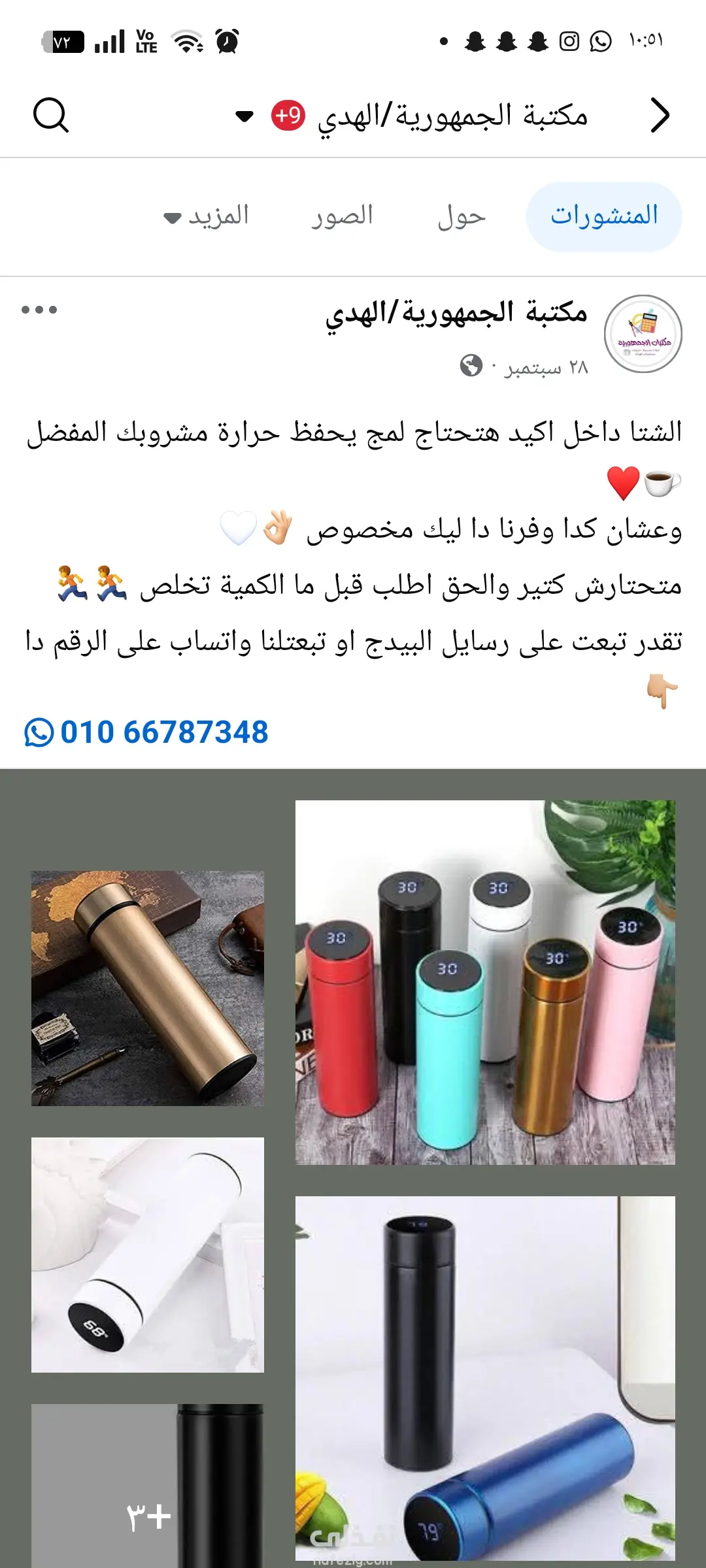Go back using the header arrow
This screenshot has width=706, height=1568.
pyautogui.click(x=660, y=116)
